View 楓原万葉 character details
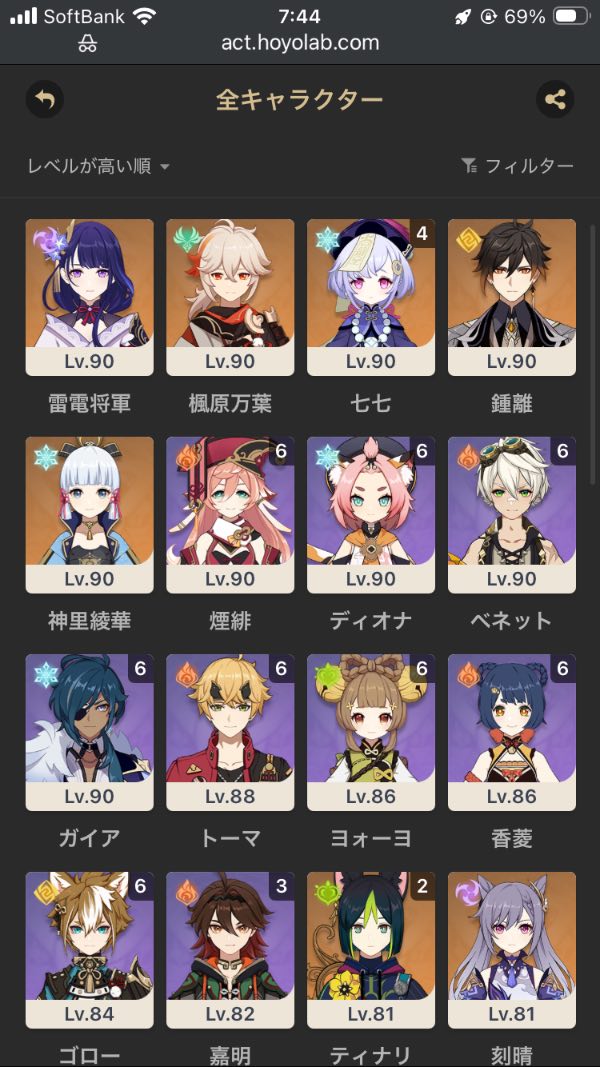The width and height of the screenshot is (600, 1067). click(x=230, y=297)
